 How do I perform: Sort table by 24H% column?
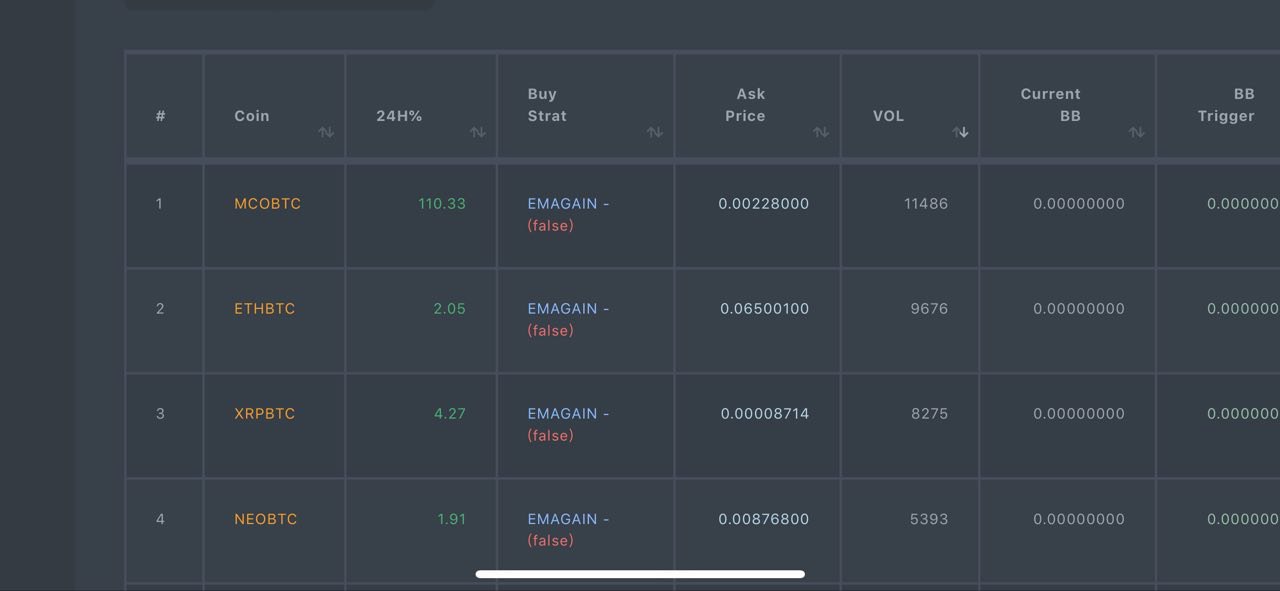click(x=478, y=132)
